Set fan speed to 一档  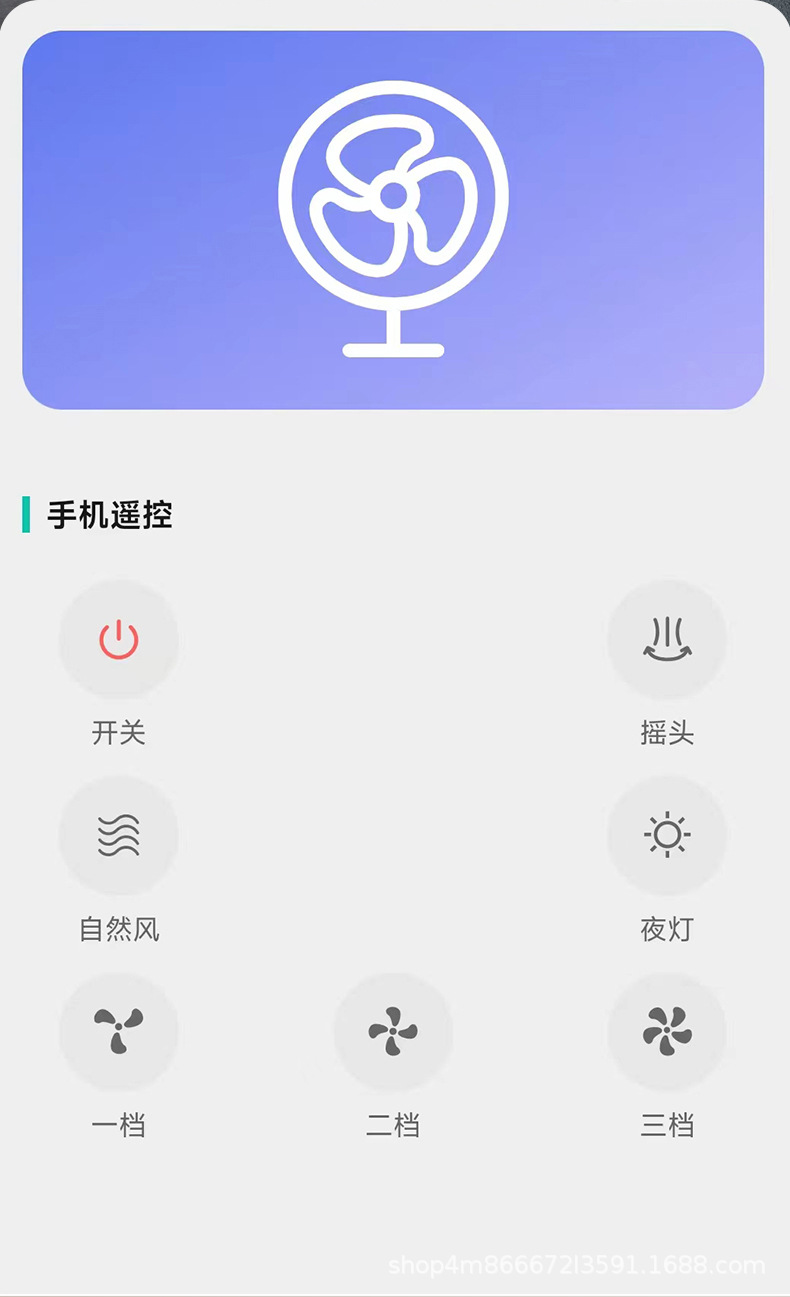coord(119,1031)
